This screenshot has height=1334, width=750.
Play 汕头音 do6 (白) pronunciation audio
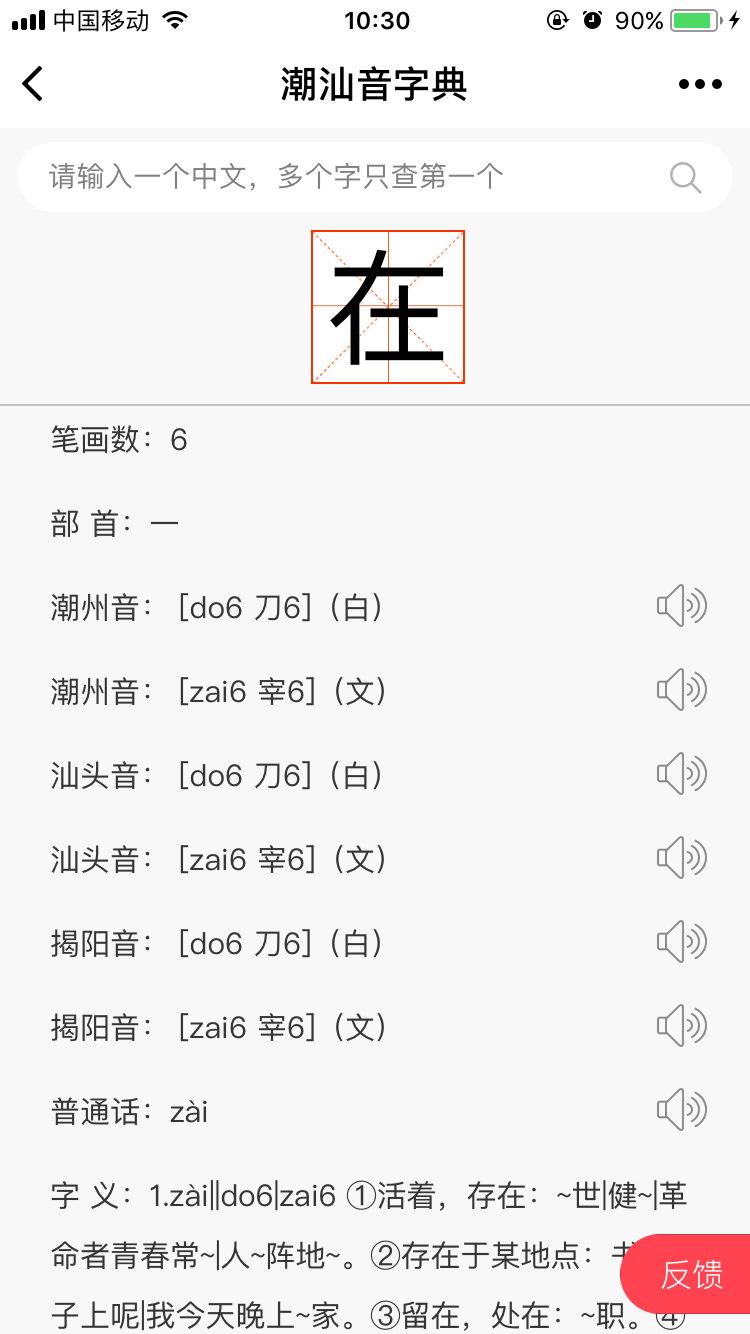(x=682, y=775)
